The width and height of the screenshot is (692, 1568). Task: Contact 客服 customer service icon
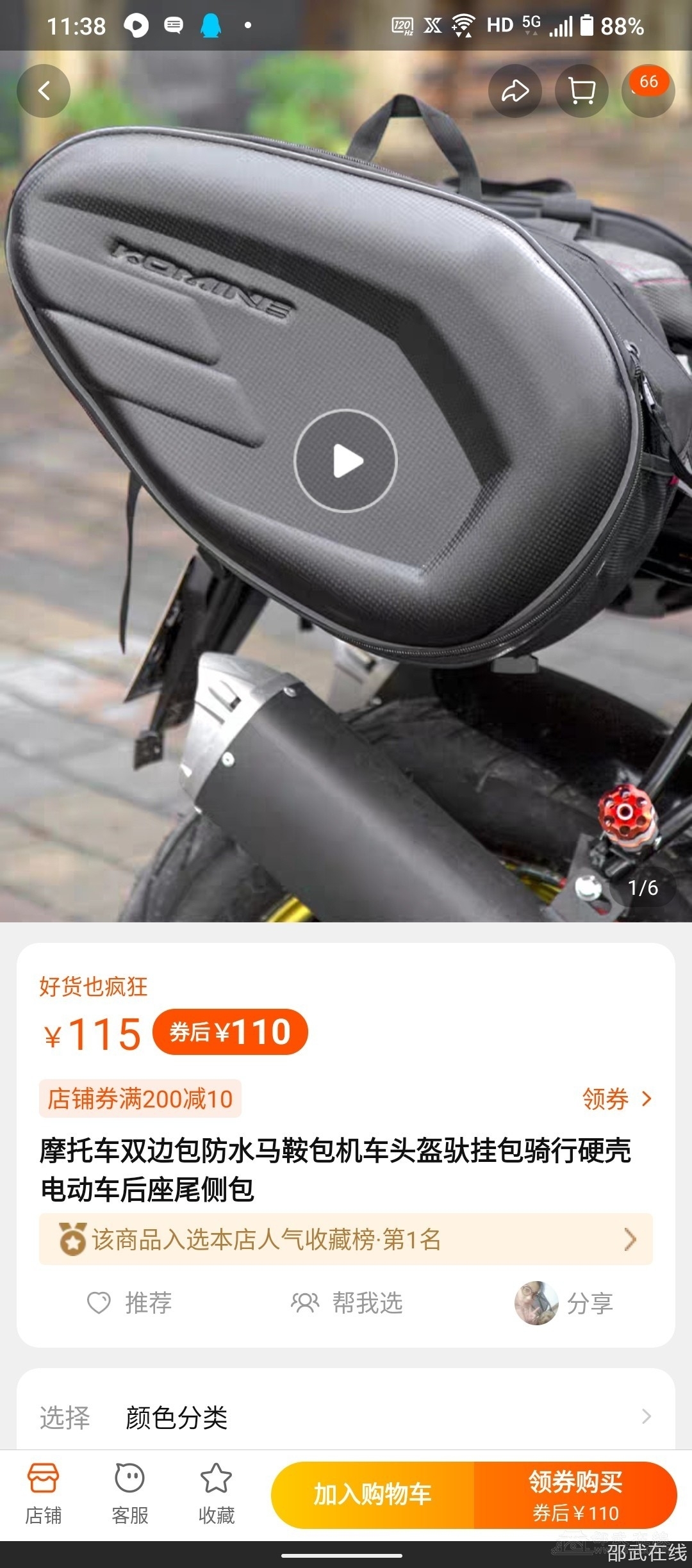[129, 1492]
